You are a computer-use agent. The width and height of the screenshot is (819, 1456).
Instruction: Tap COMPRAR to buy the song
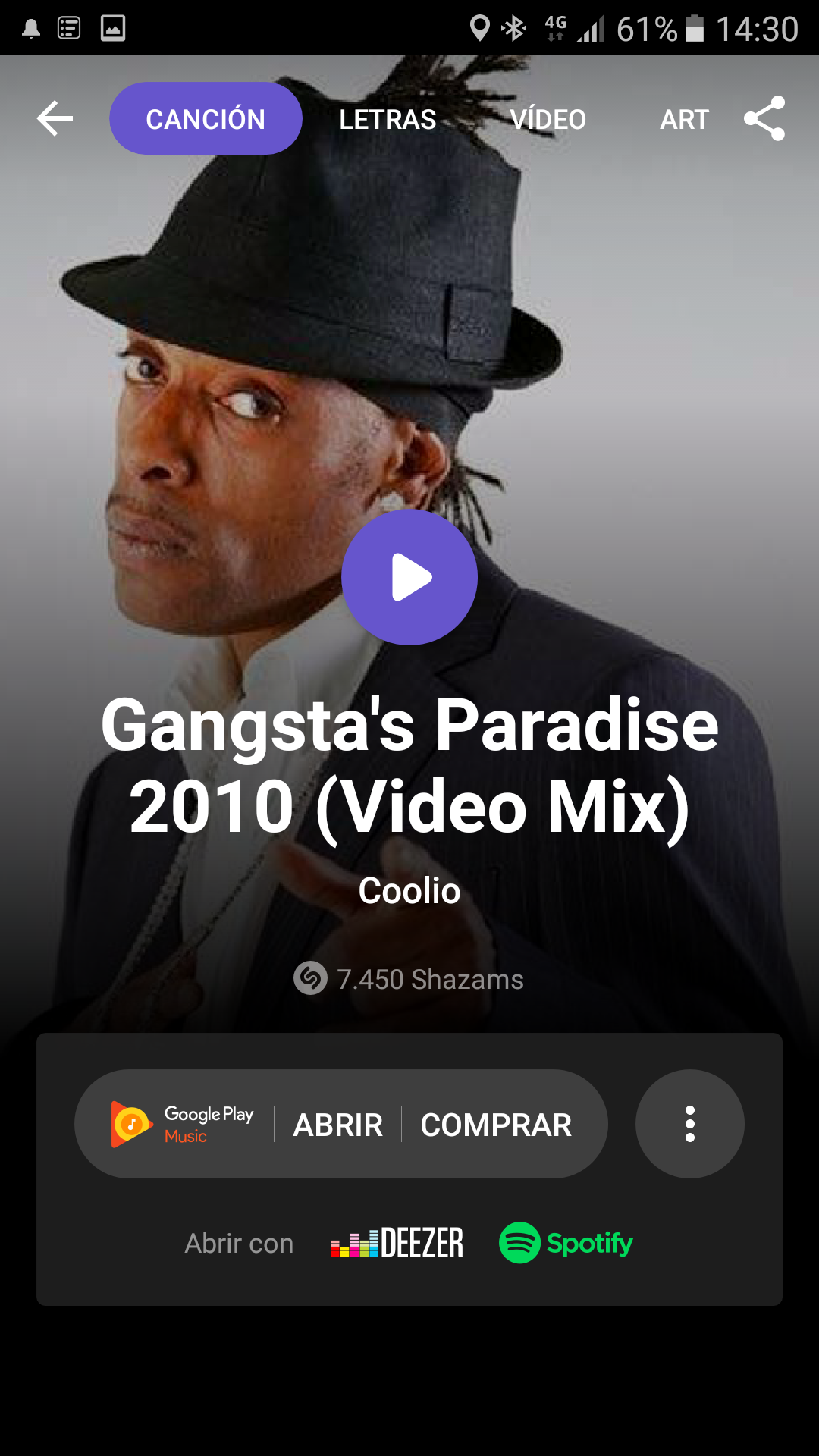[496, 1125]
